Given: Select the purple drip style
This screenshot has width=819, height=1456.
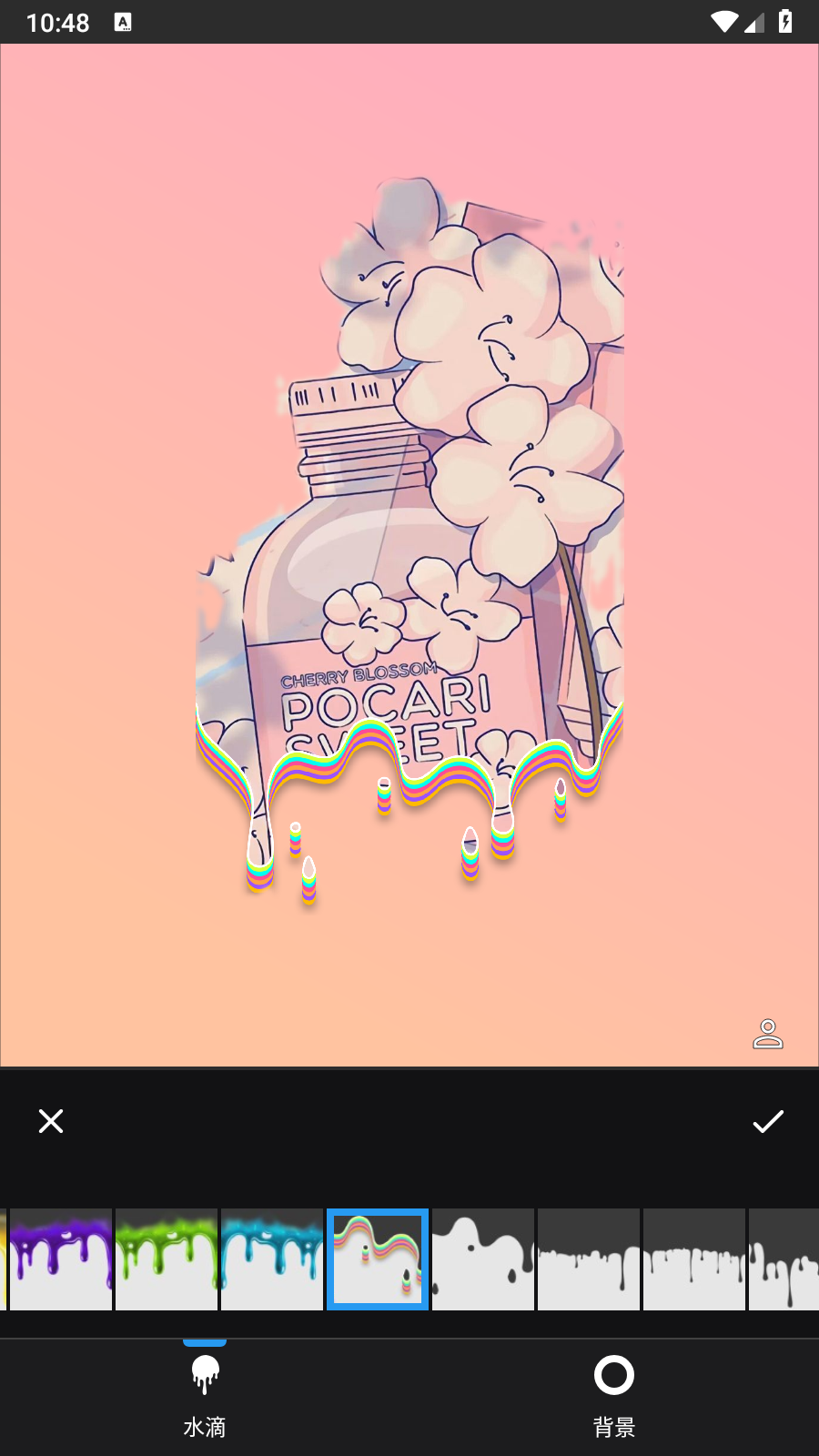Looking at the screenshot, I should coord(61,1259).
